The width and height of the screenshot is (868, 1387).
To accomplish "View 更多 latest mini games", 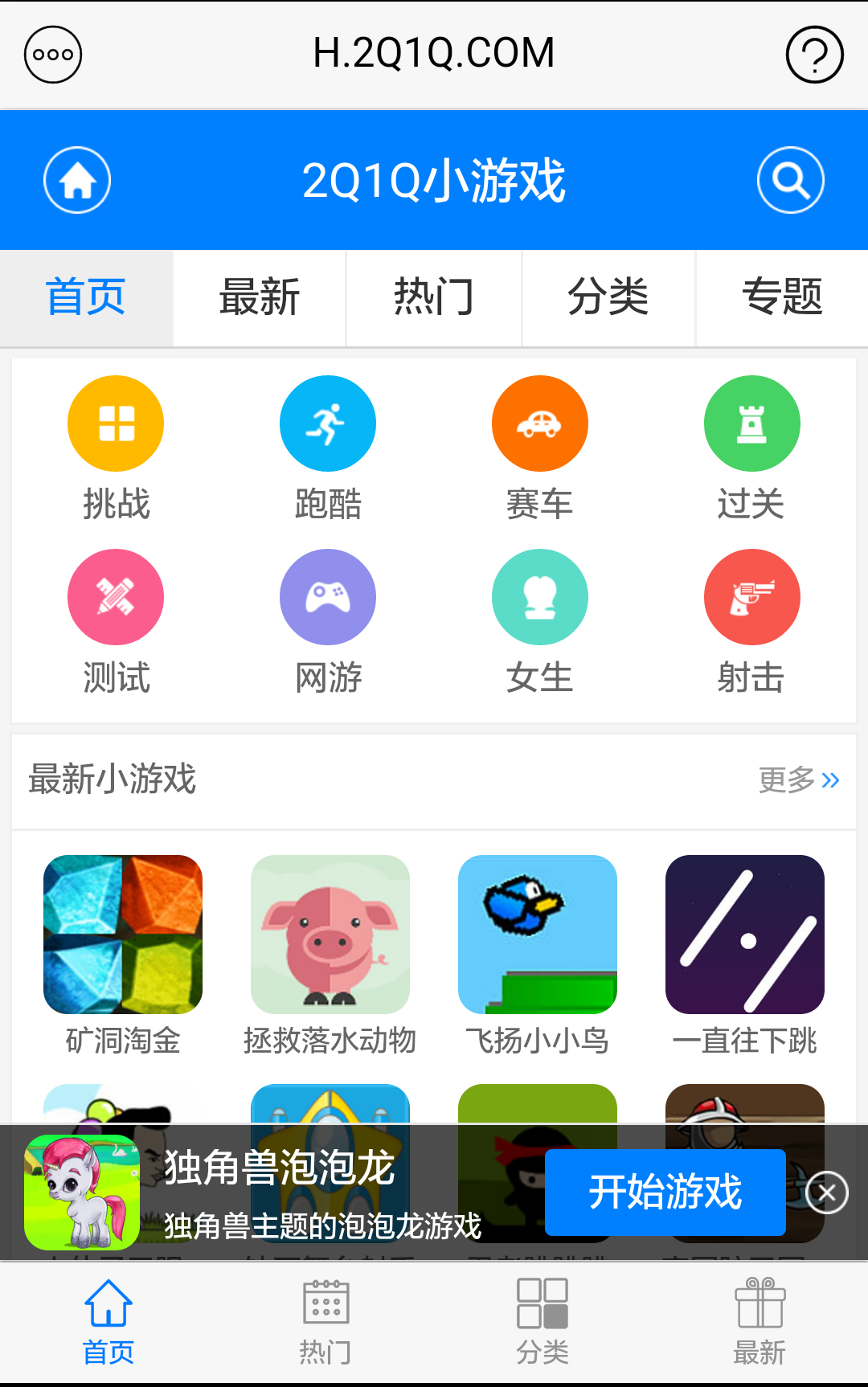I will click(x=798, y=779).
